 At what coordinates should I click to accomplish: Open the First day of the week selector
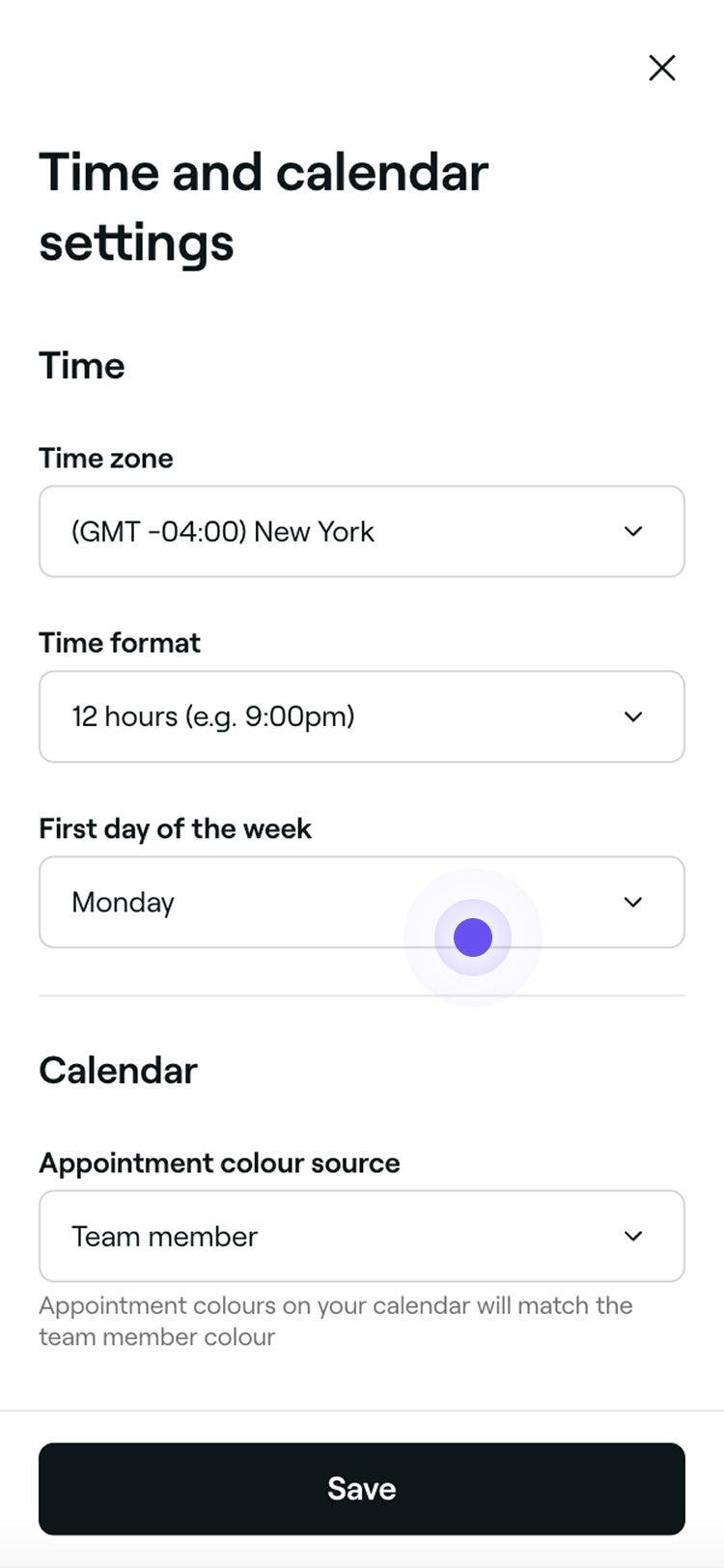point(362,902)
